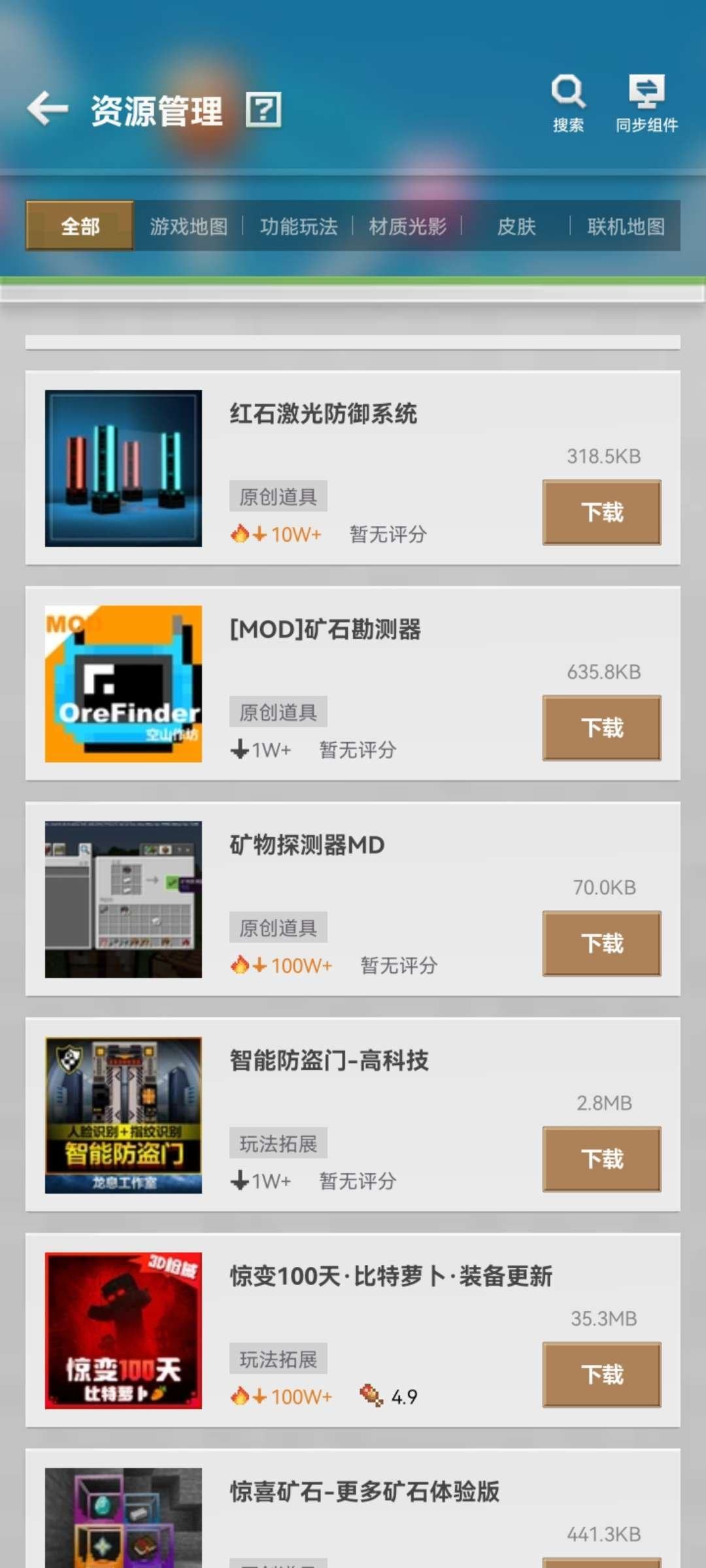Click the 玩法拓展 tag on 惊变100天 entry
The image size is (706, 1568).
[278, 1358]
